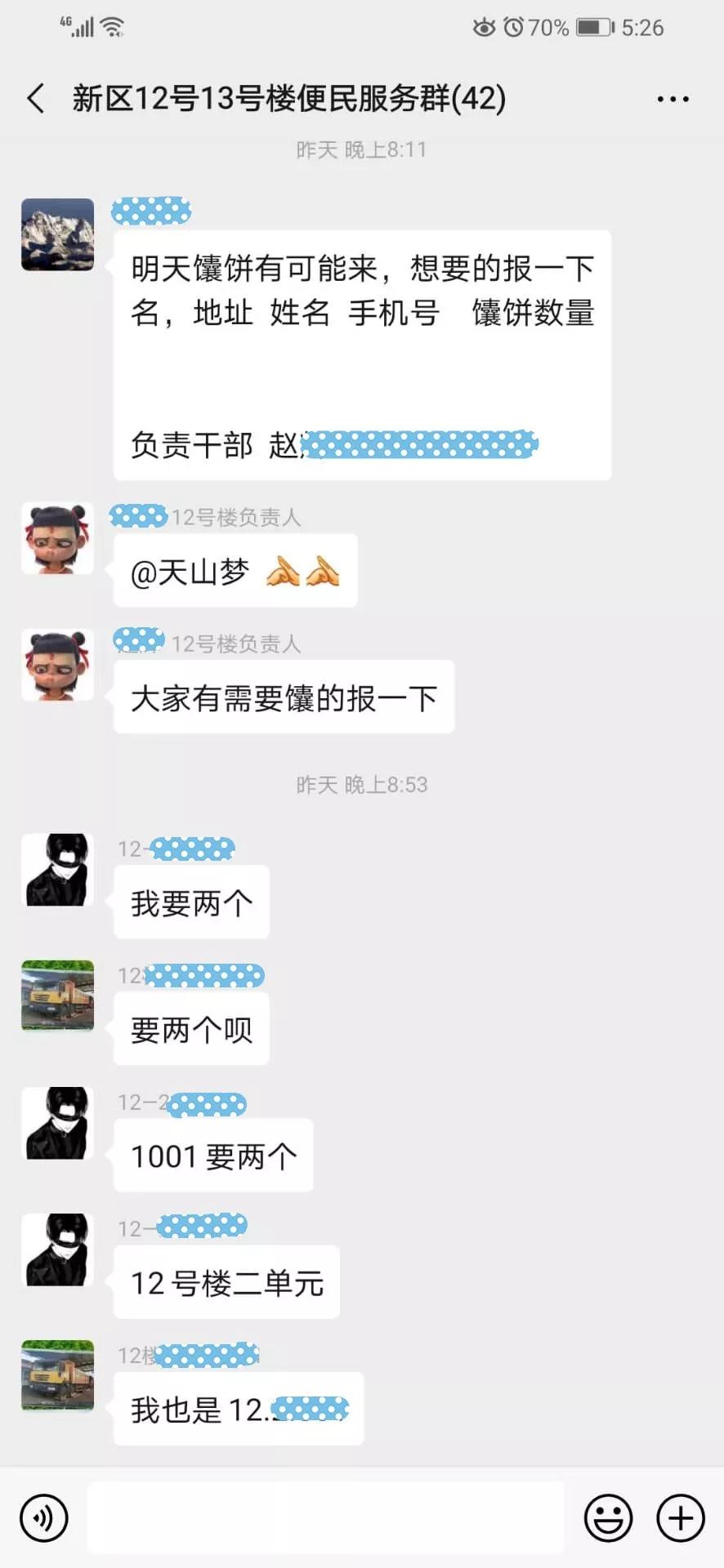Screen dimensions: 724x1568
Task: Switch to voice message input
Action: [x=44, y=1518]
